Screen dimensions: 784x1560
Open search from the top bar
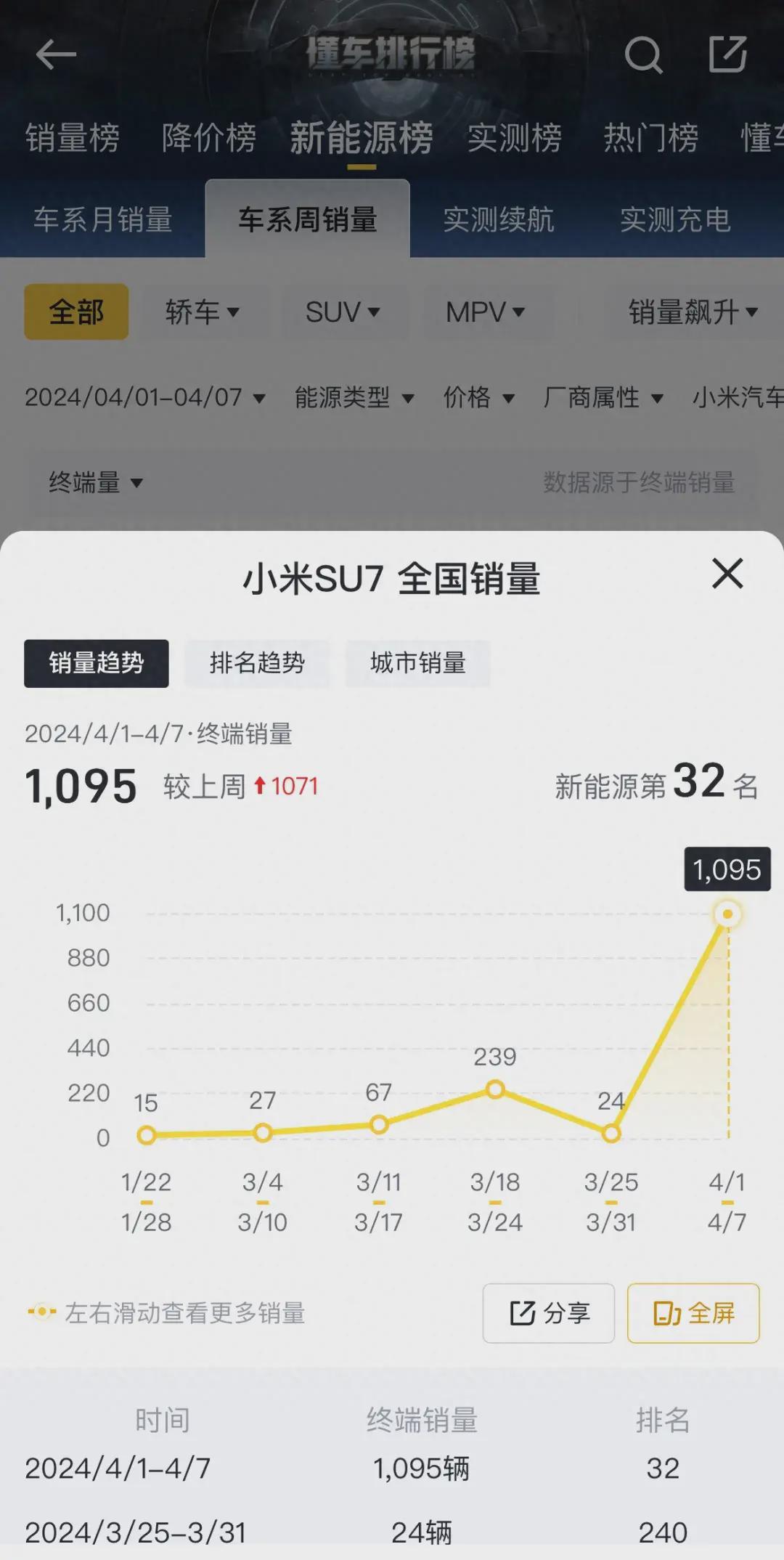(x=643, y=54)
